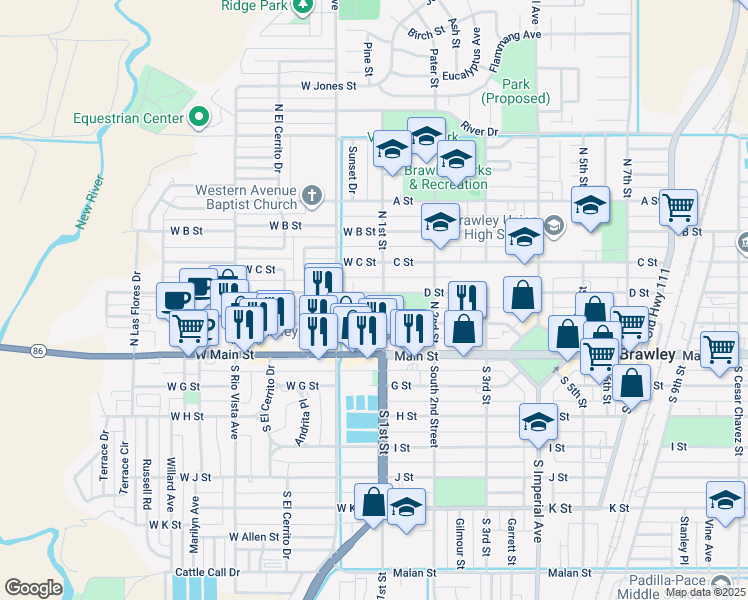
Task: Open the shopping cart marker on A St
Action: point(679,208)
